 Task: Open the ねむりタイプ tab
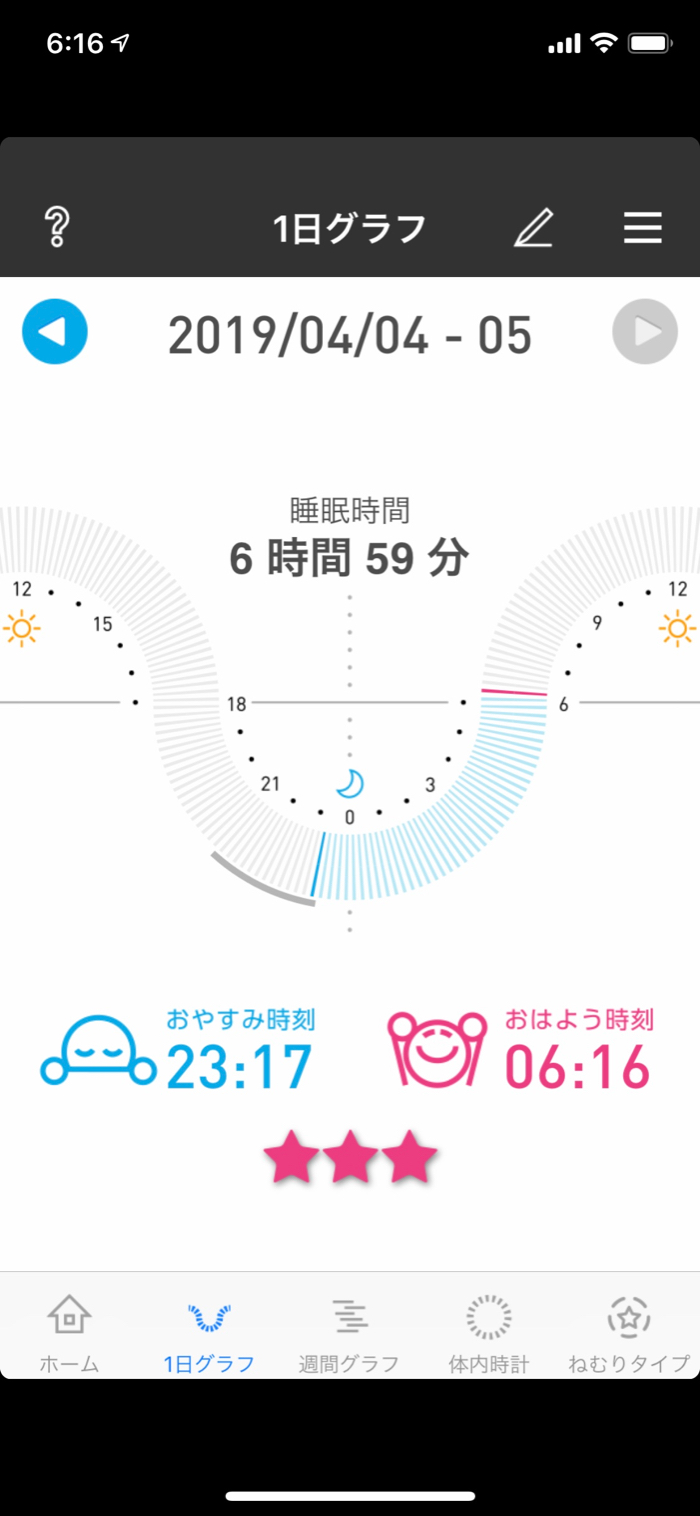tap(629, 1331)
